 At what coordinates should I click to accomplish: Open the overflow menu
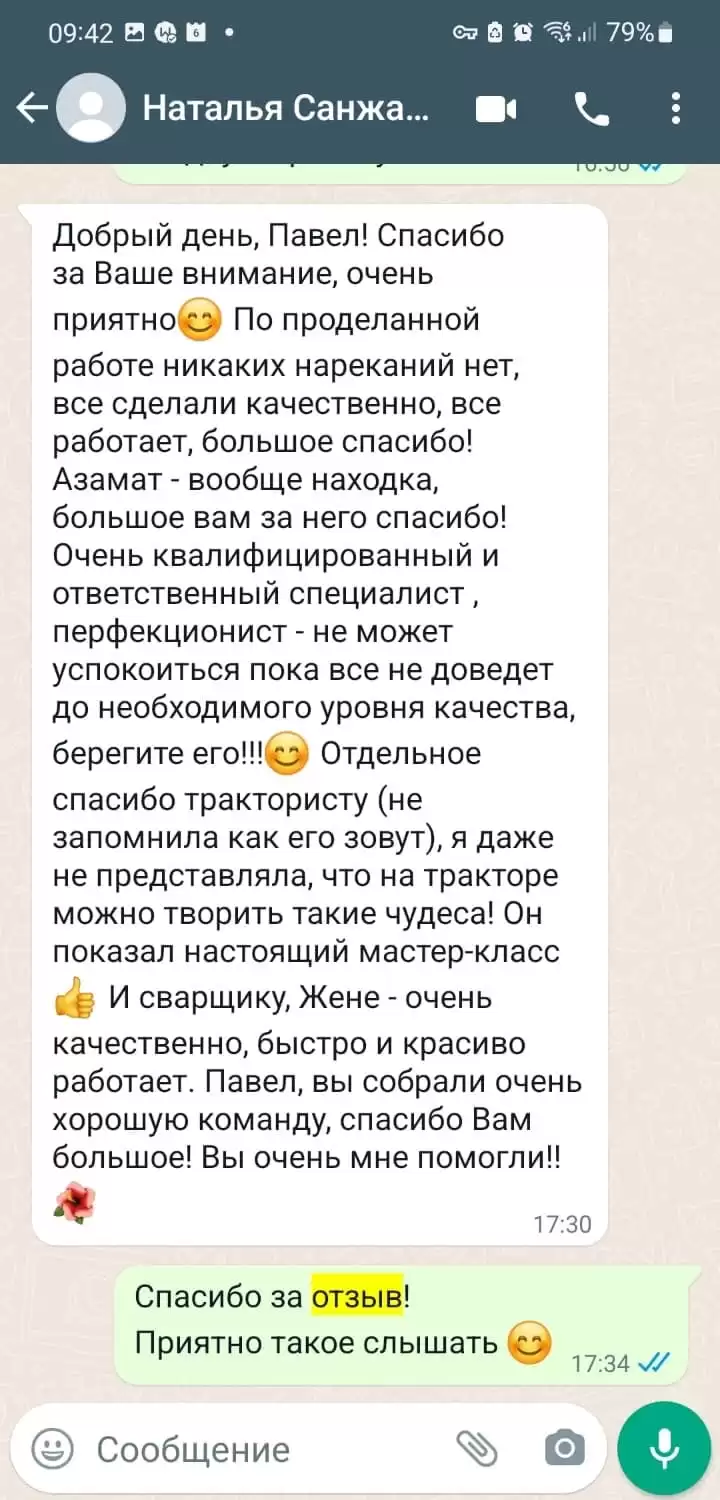point(677,108)
